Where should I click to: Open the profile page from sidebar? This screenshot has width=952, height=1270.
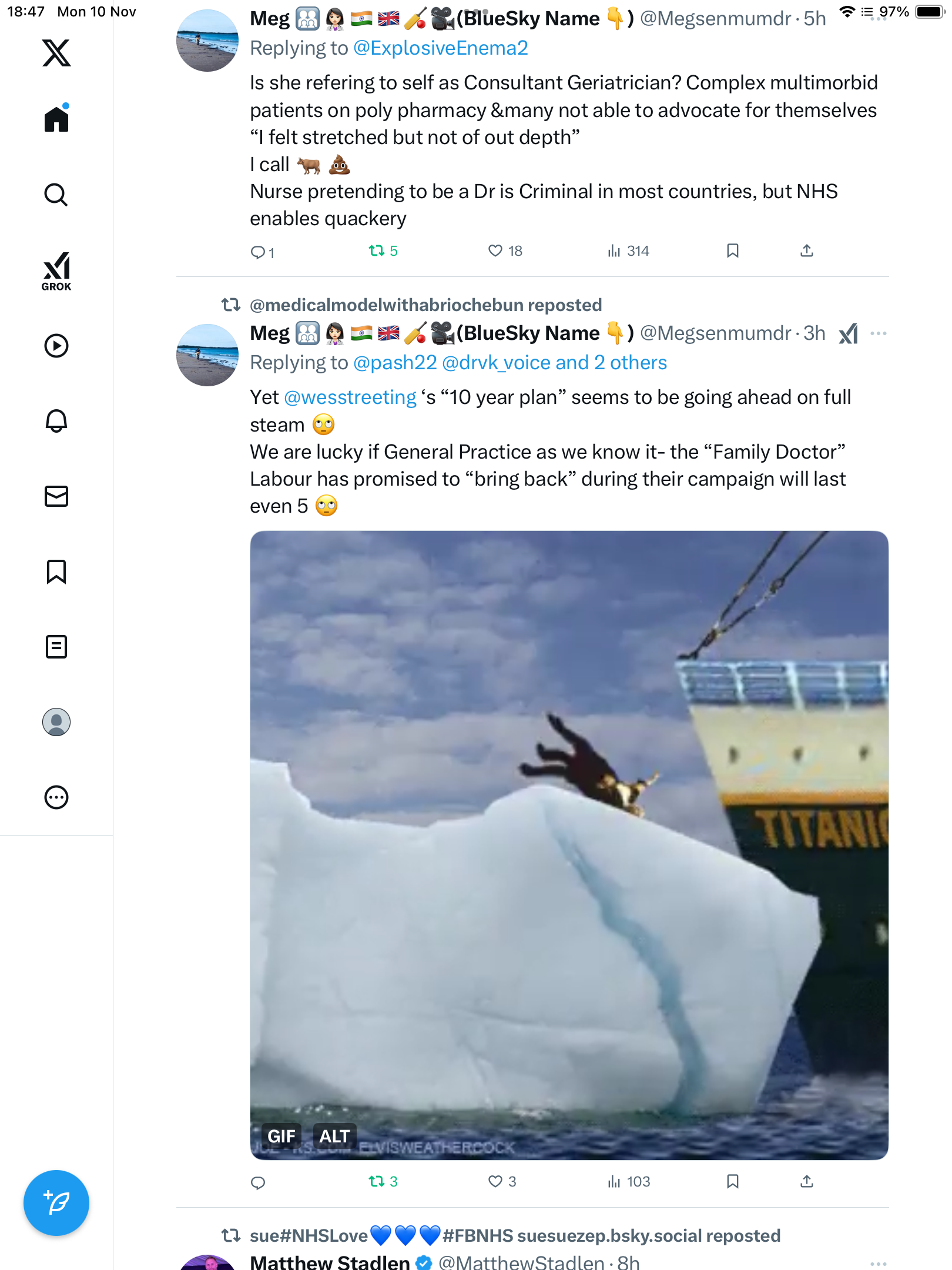(56, 722)
